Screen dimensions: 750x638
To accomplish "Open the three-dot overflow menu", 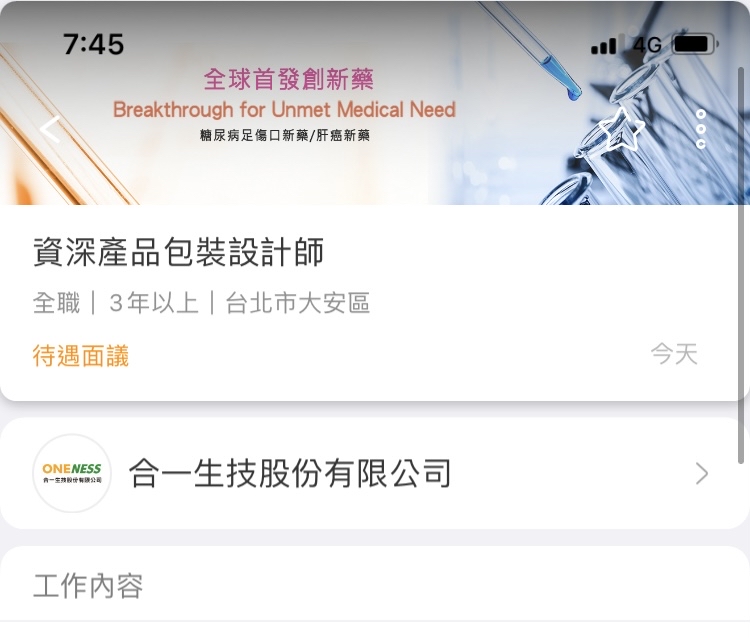I will 701,129.
